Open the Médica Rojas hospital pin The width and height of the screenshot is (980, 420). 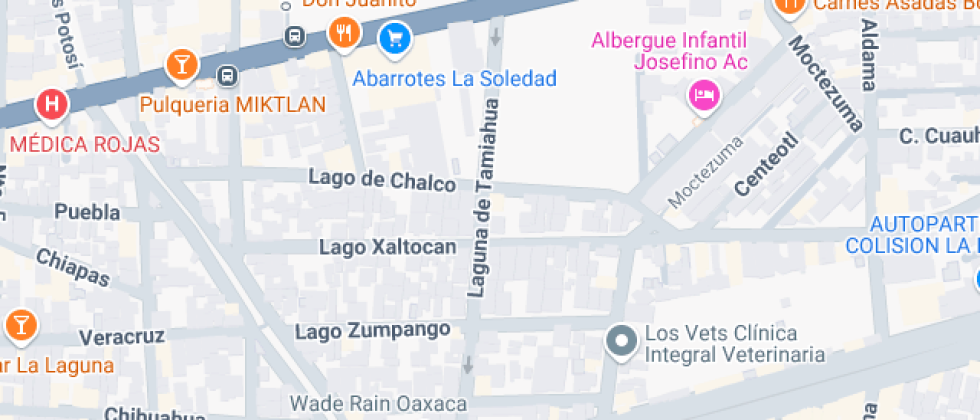(x=52, y=105)
